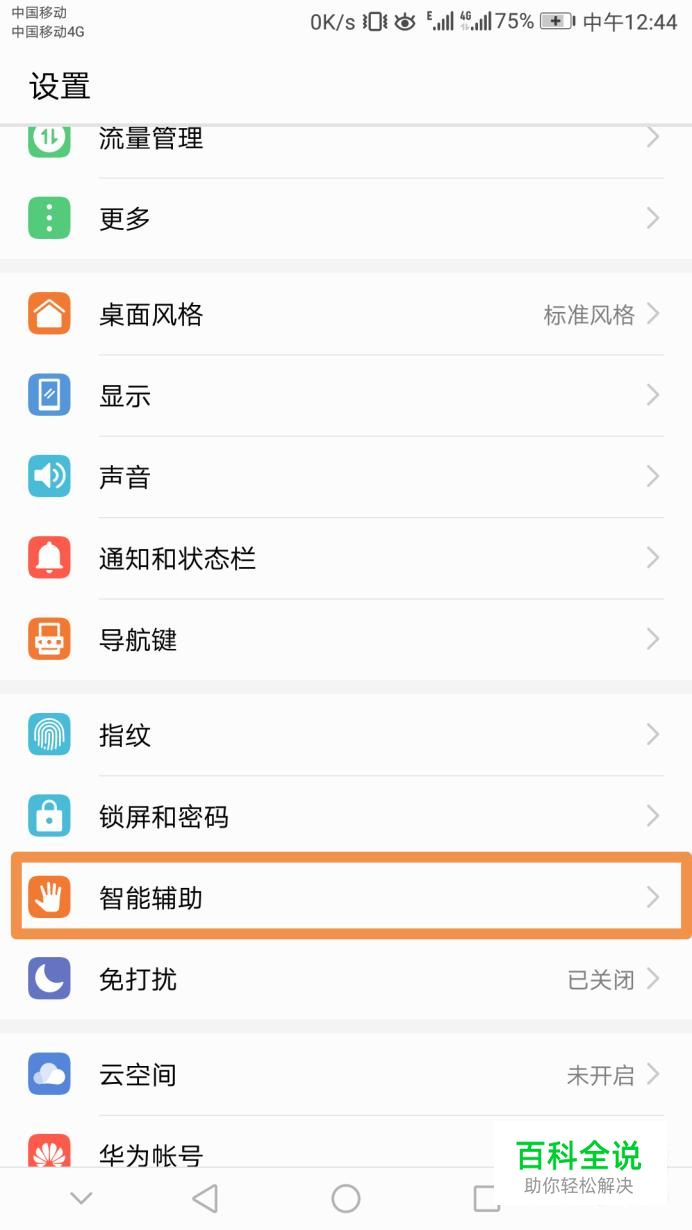Open 声音 settings
692x1230 pixels.
tap(346, 477)
